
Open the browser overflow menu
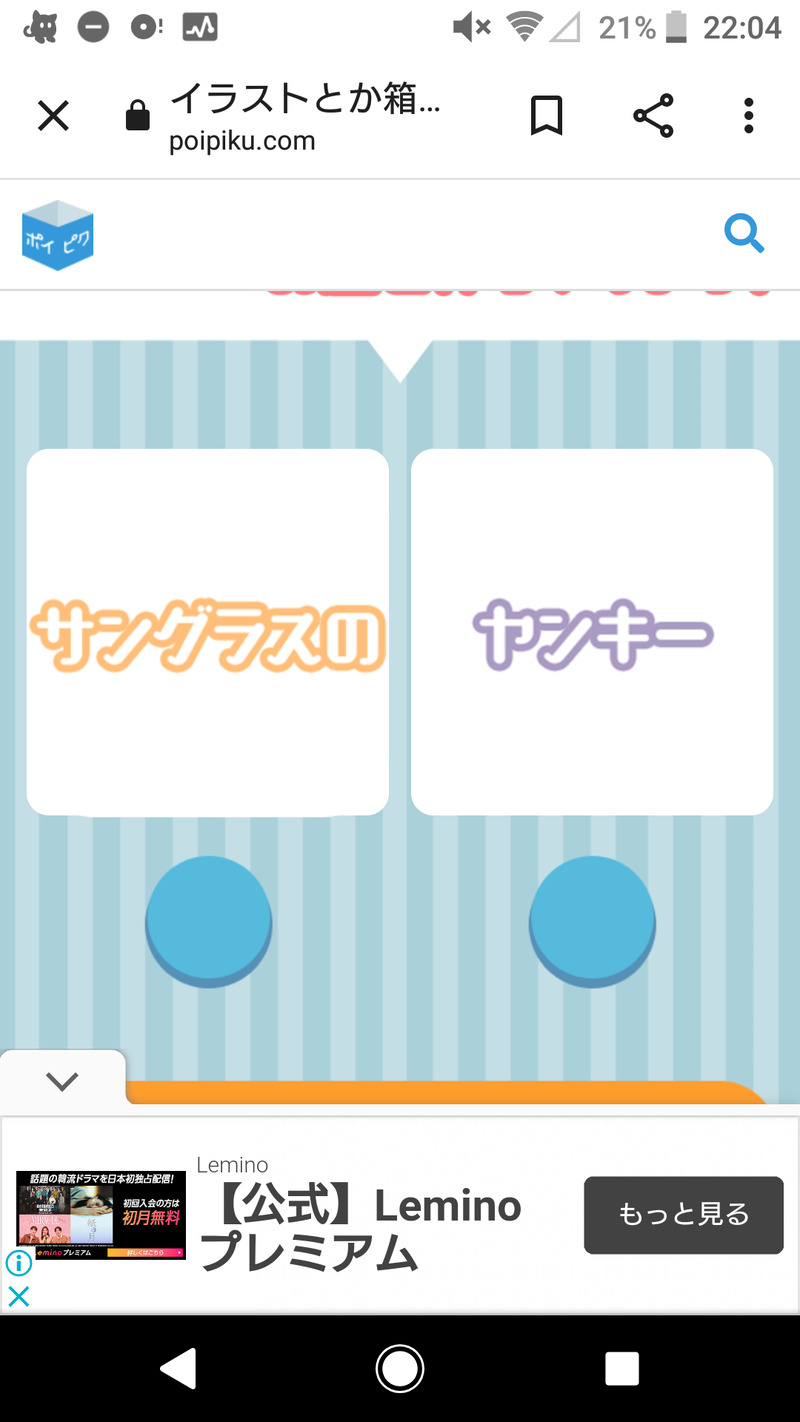[748, 117]
